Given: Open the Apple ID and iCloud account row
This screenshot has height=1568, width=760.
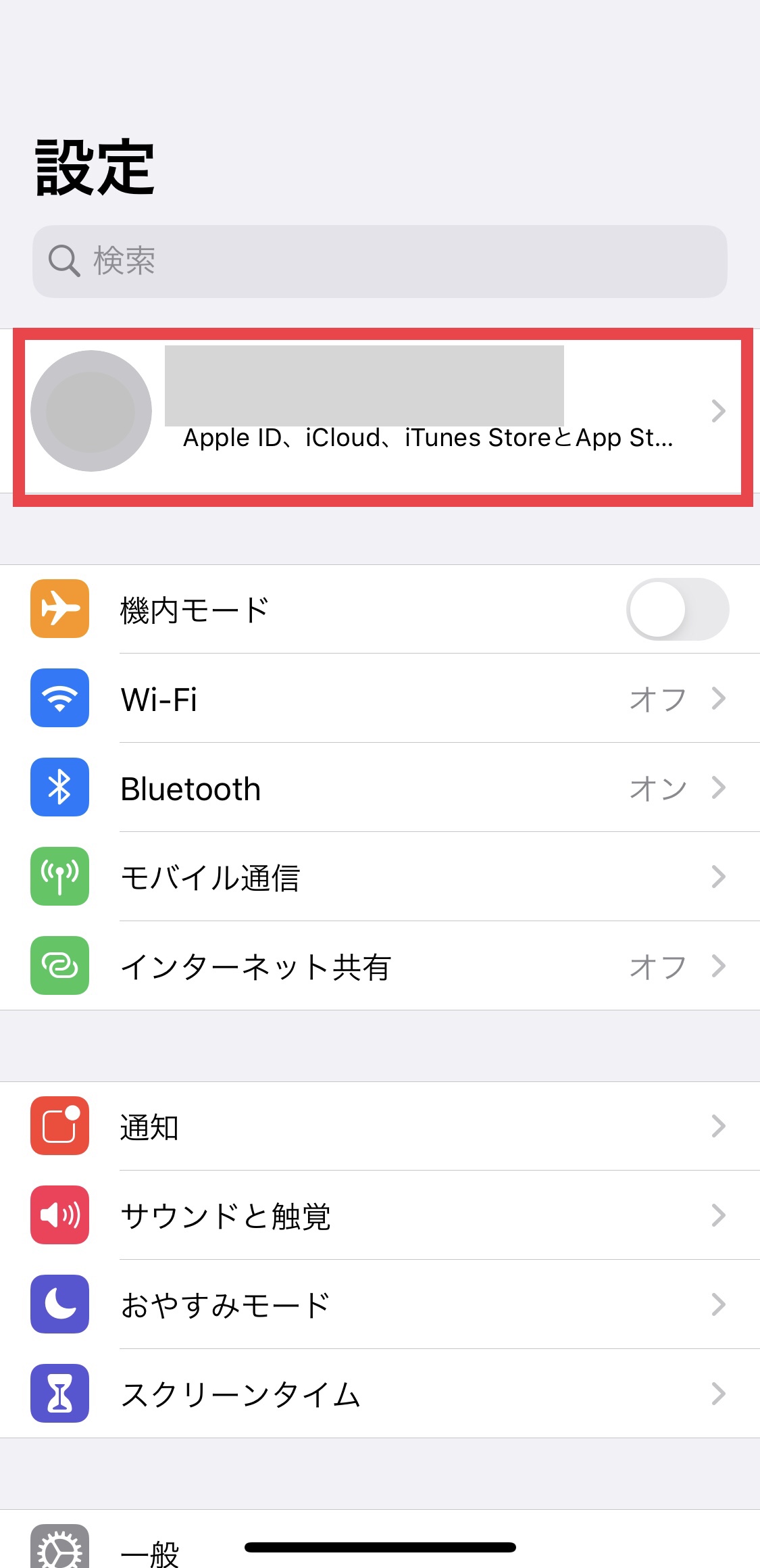Looking at the screenshot, I should click(380, 411).
